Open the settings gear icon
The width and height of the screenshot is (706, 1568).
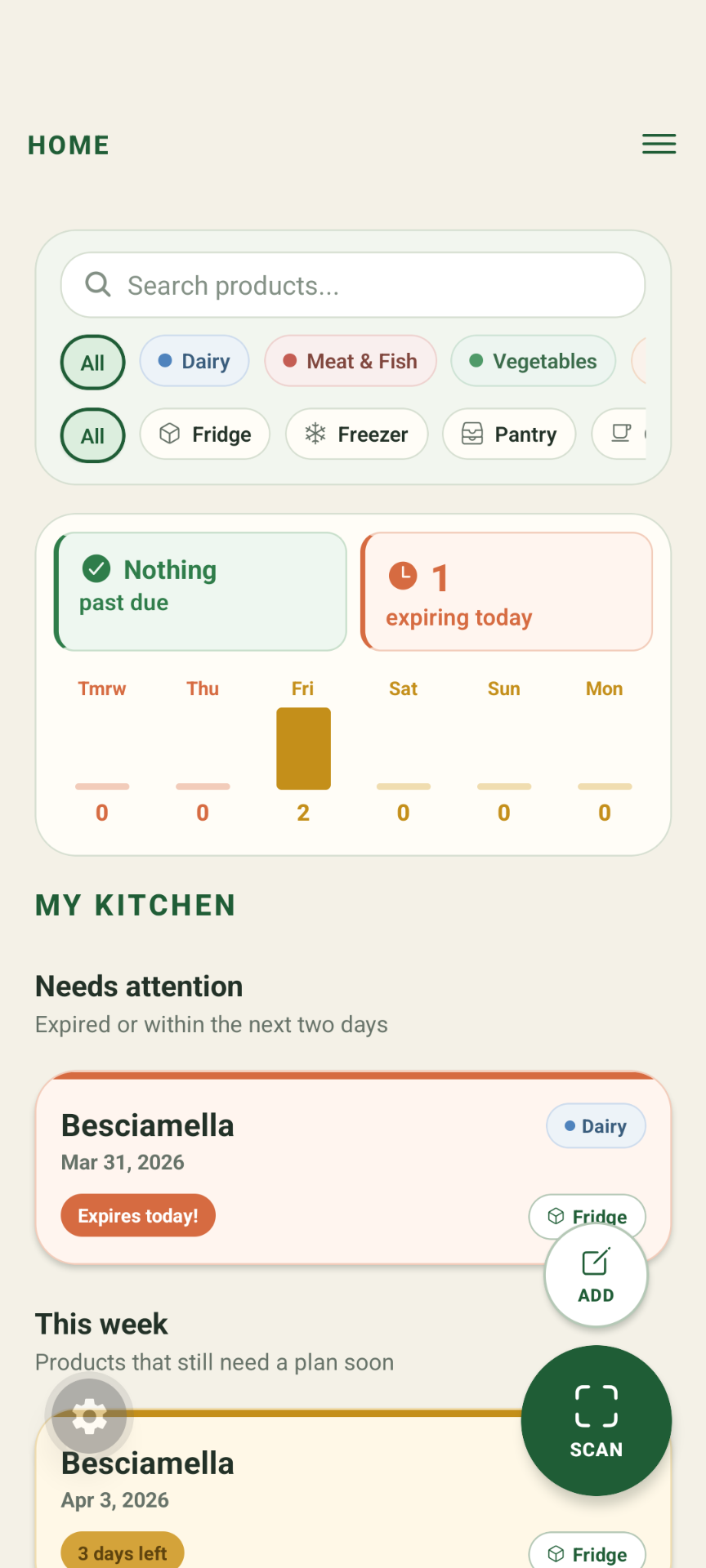tap(88, 1416)
